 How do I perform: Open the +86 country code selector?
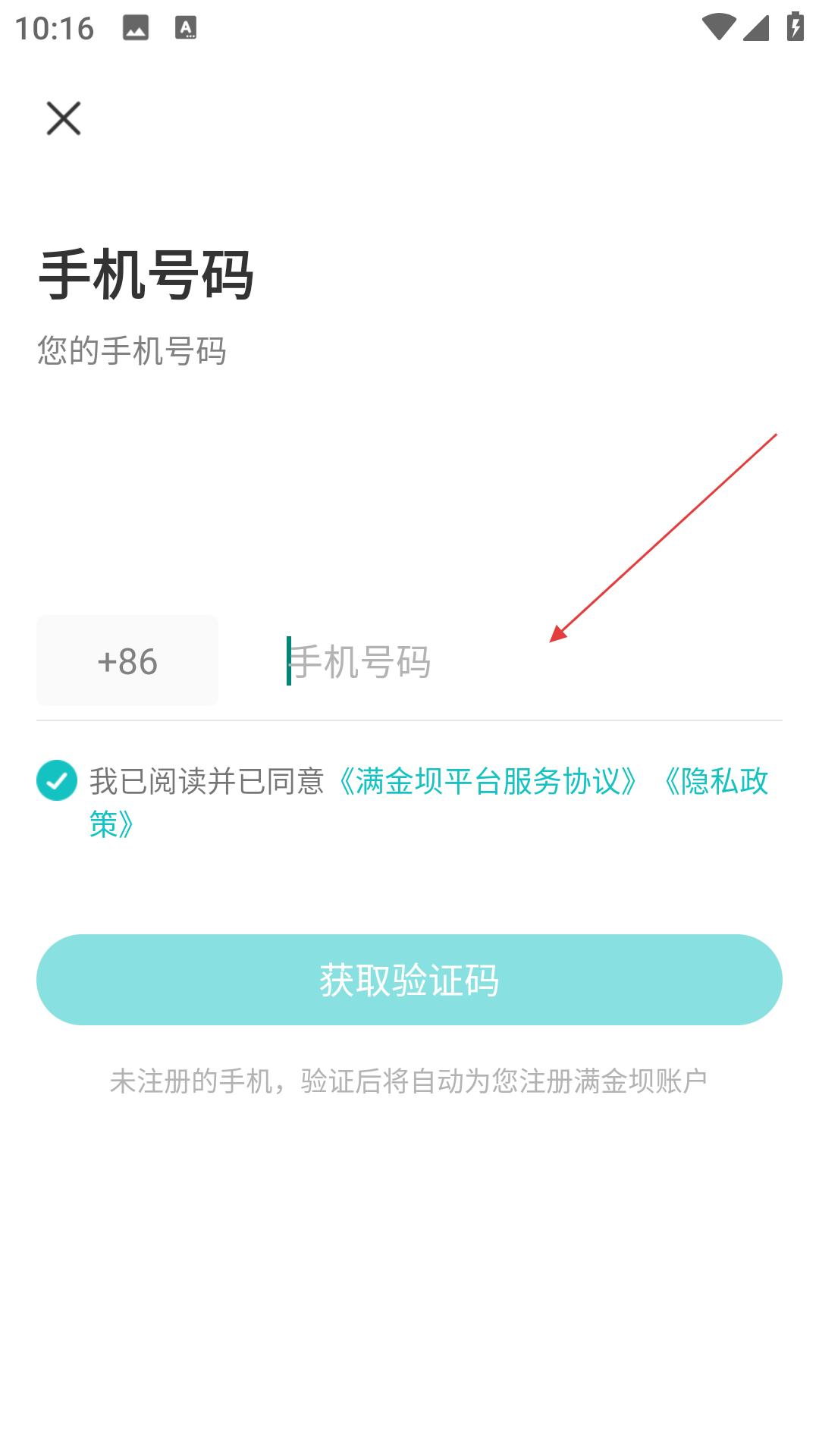127,661
